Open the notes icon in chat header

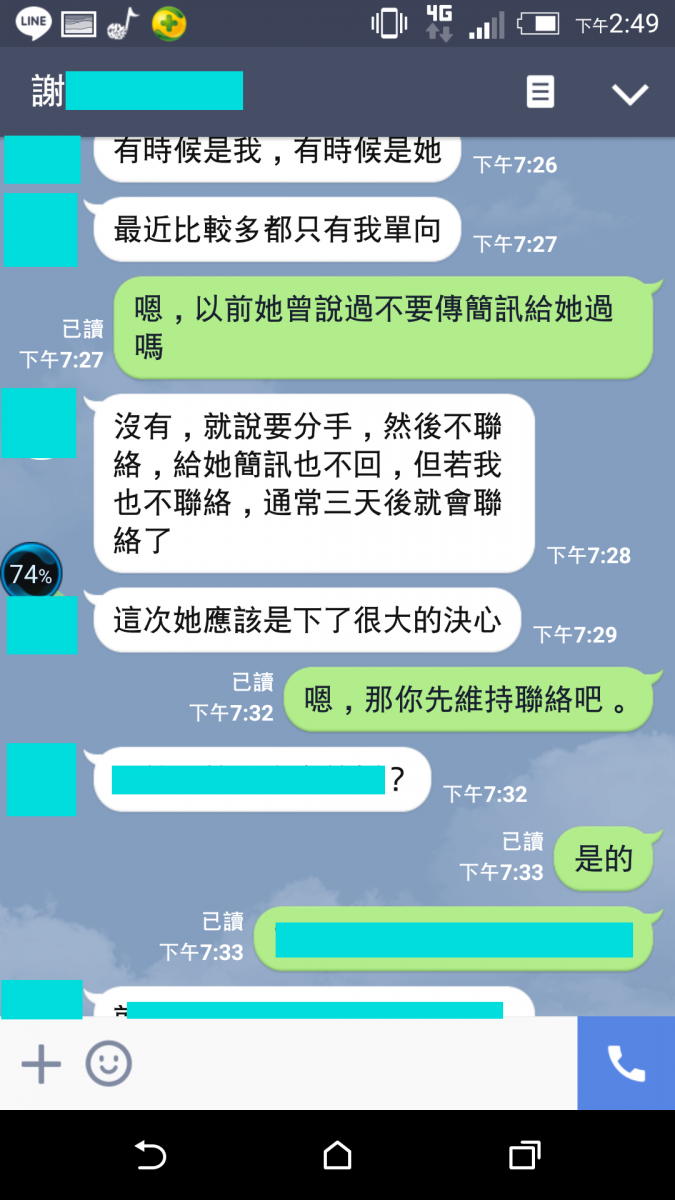click(540, 93)
